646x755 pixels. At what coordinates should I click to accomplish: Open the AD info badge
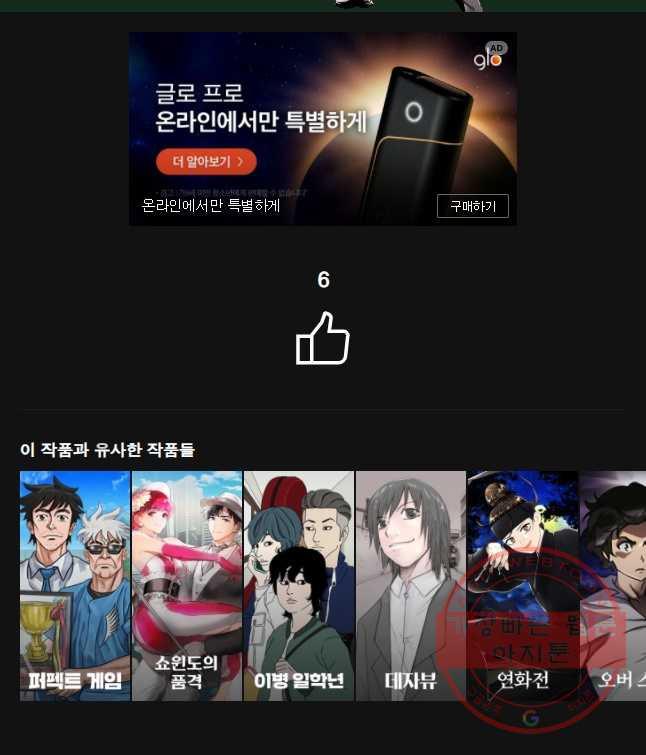tap(497, 48)
